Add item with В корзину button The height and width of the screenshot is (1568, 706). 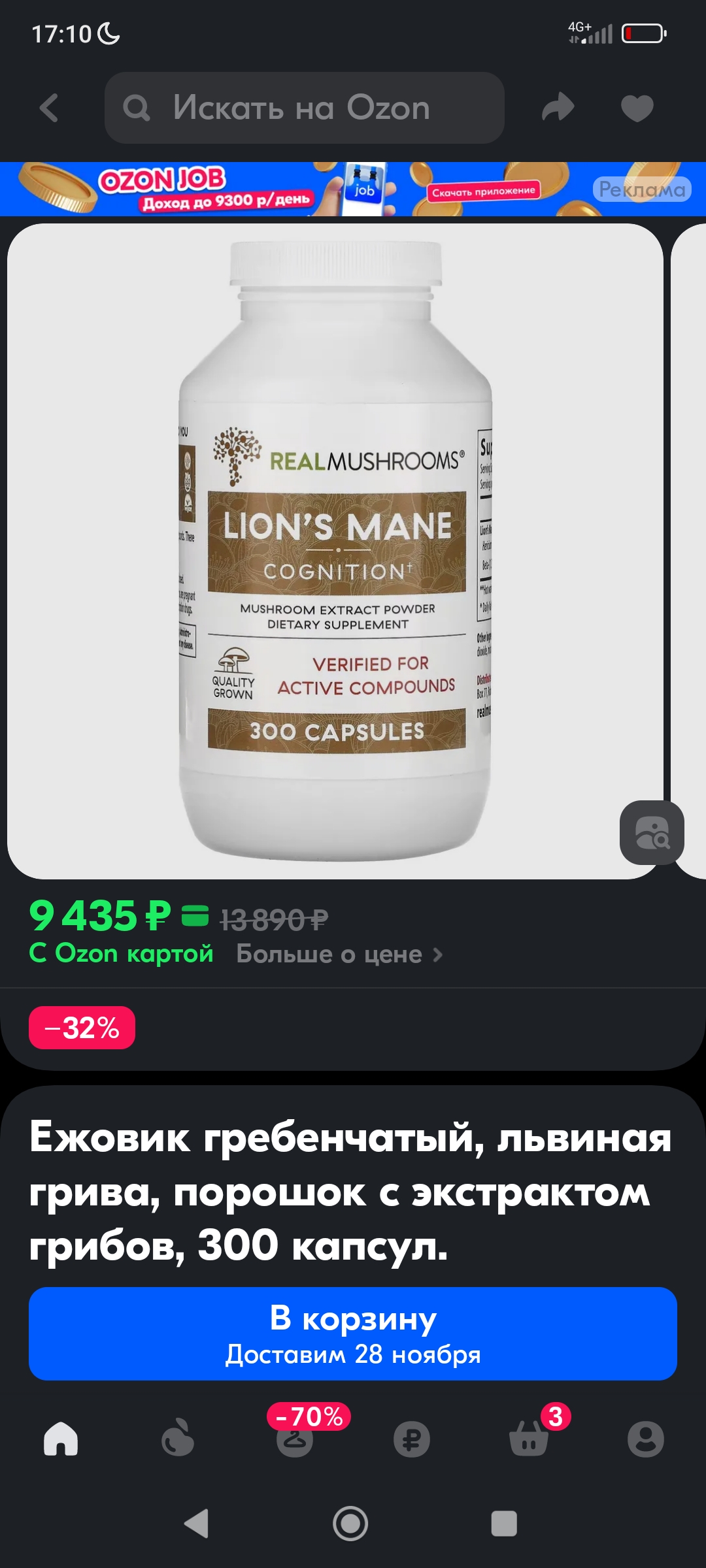pos(353,1333)
